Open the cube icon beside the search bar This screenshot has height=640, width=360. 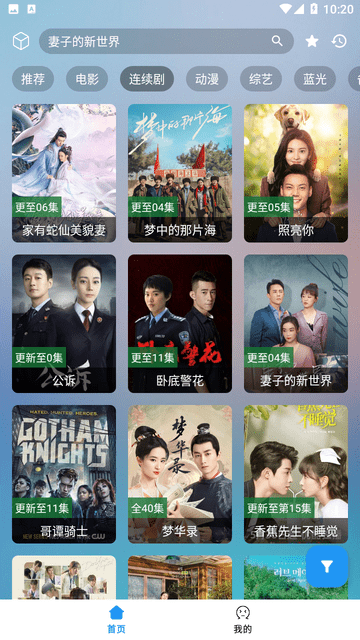(21, 41)
